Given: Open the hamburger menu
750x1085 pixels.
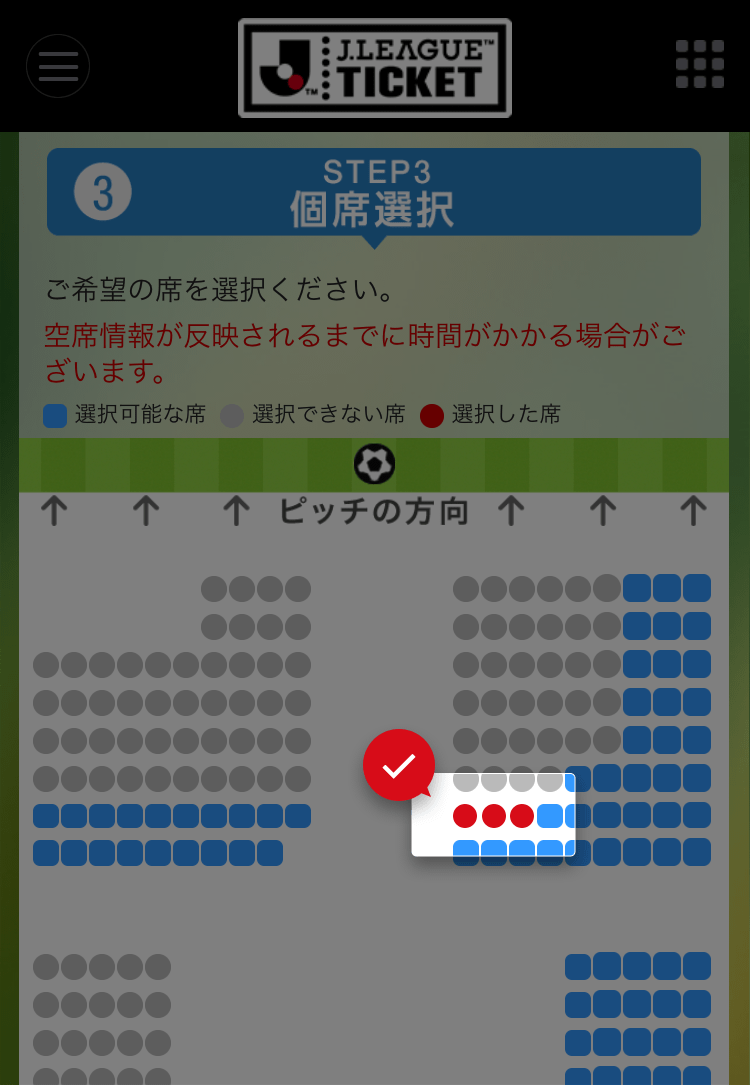Looking at the screenshot, I should click(58, 66).
